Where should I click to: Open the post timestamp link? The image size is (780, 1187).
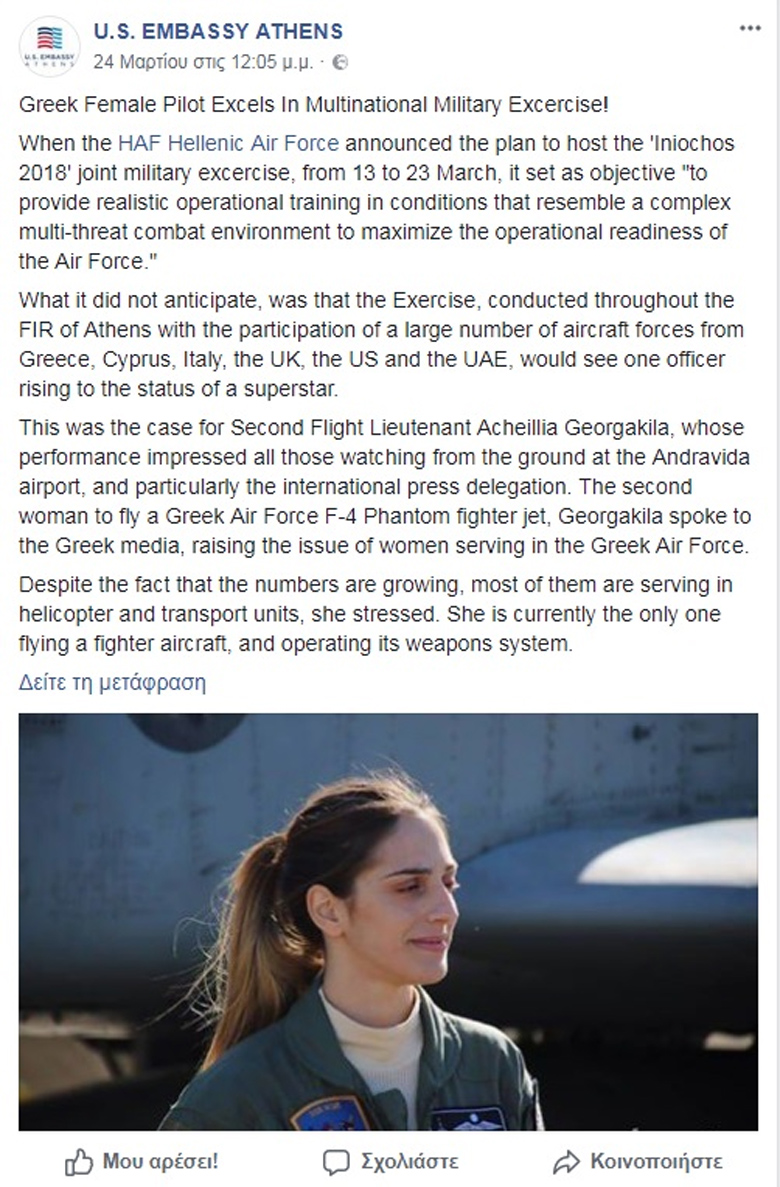[x=203, y=62]
